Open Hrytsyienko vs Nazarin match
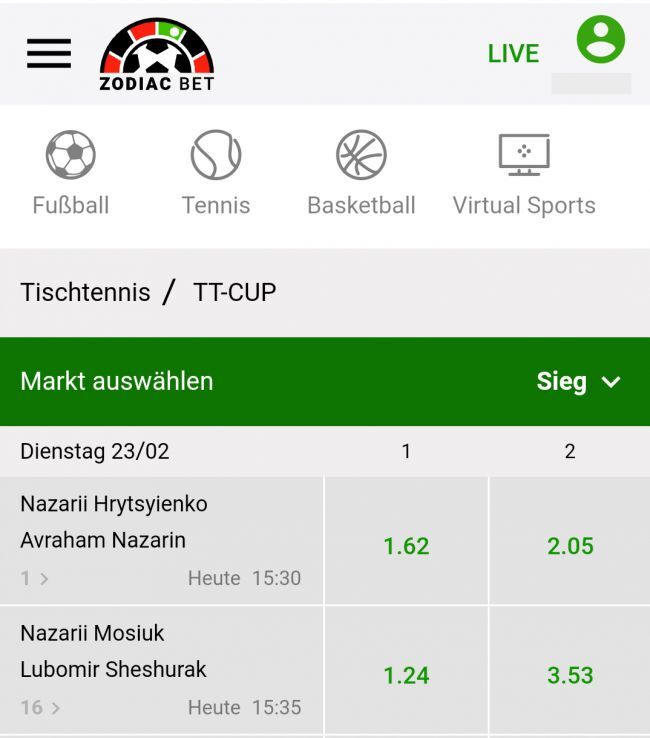 160,540
